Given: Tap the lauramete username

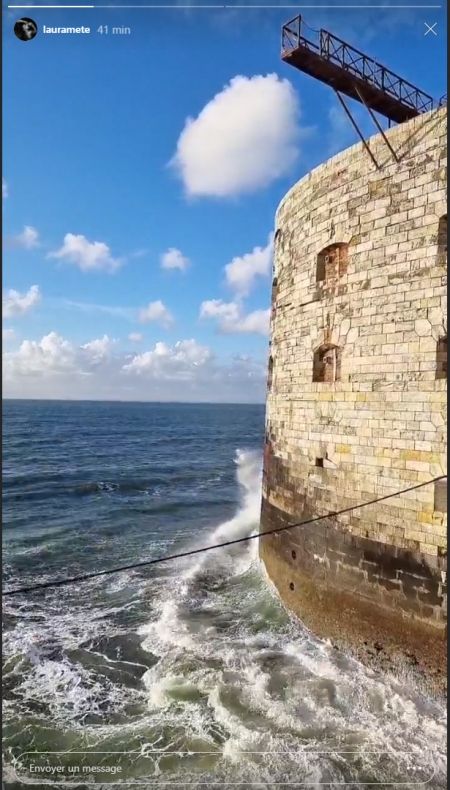Looking at the screenshot, I should [67, 30].
